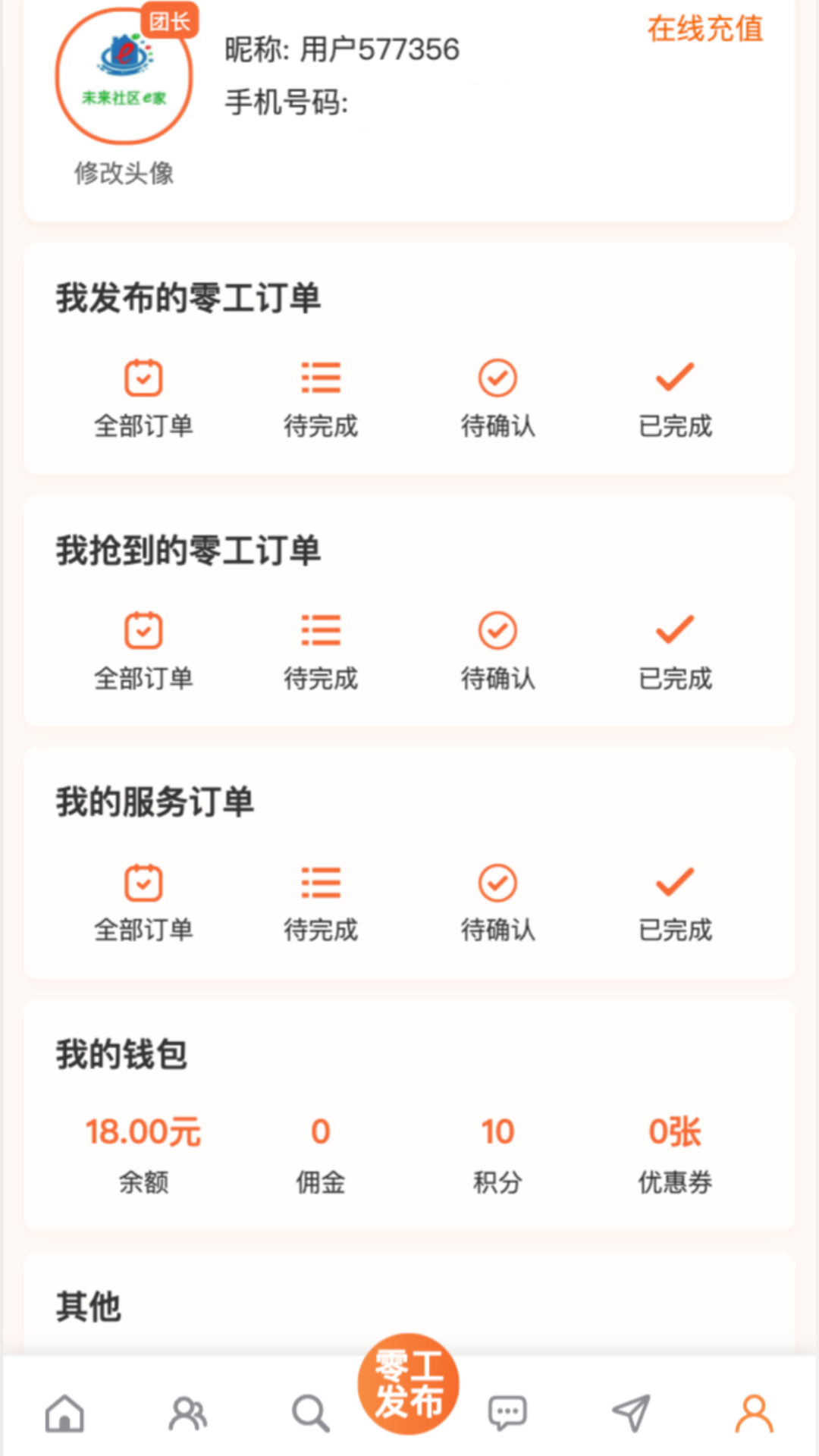Open 待确认 under 我发布的零工订单
Image resolution: width=819 pixels, height=1456 pixels.
coord(497,398)
